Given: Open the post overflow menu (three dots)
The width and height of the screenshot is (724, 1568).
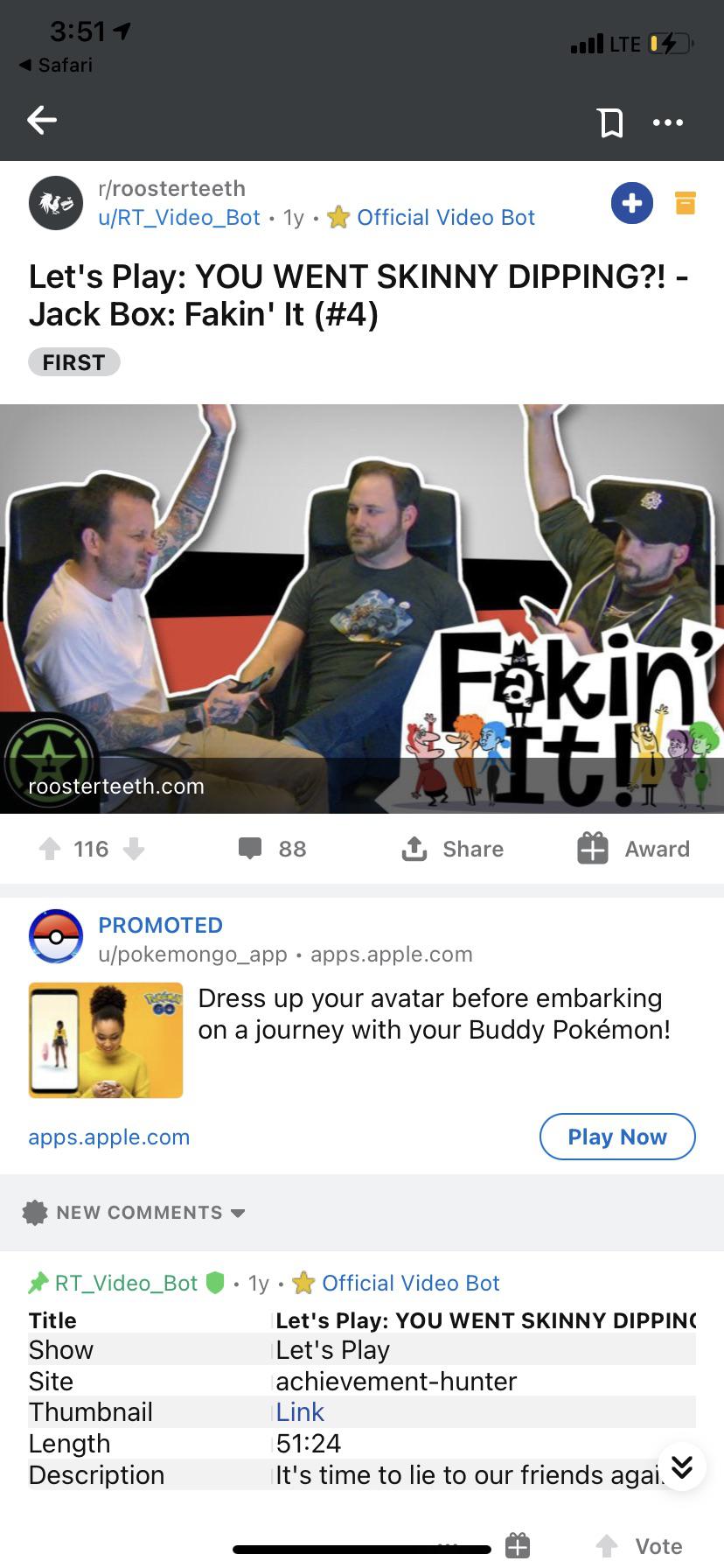Looking at the screenshot, I should 667,122.
